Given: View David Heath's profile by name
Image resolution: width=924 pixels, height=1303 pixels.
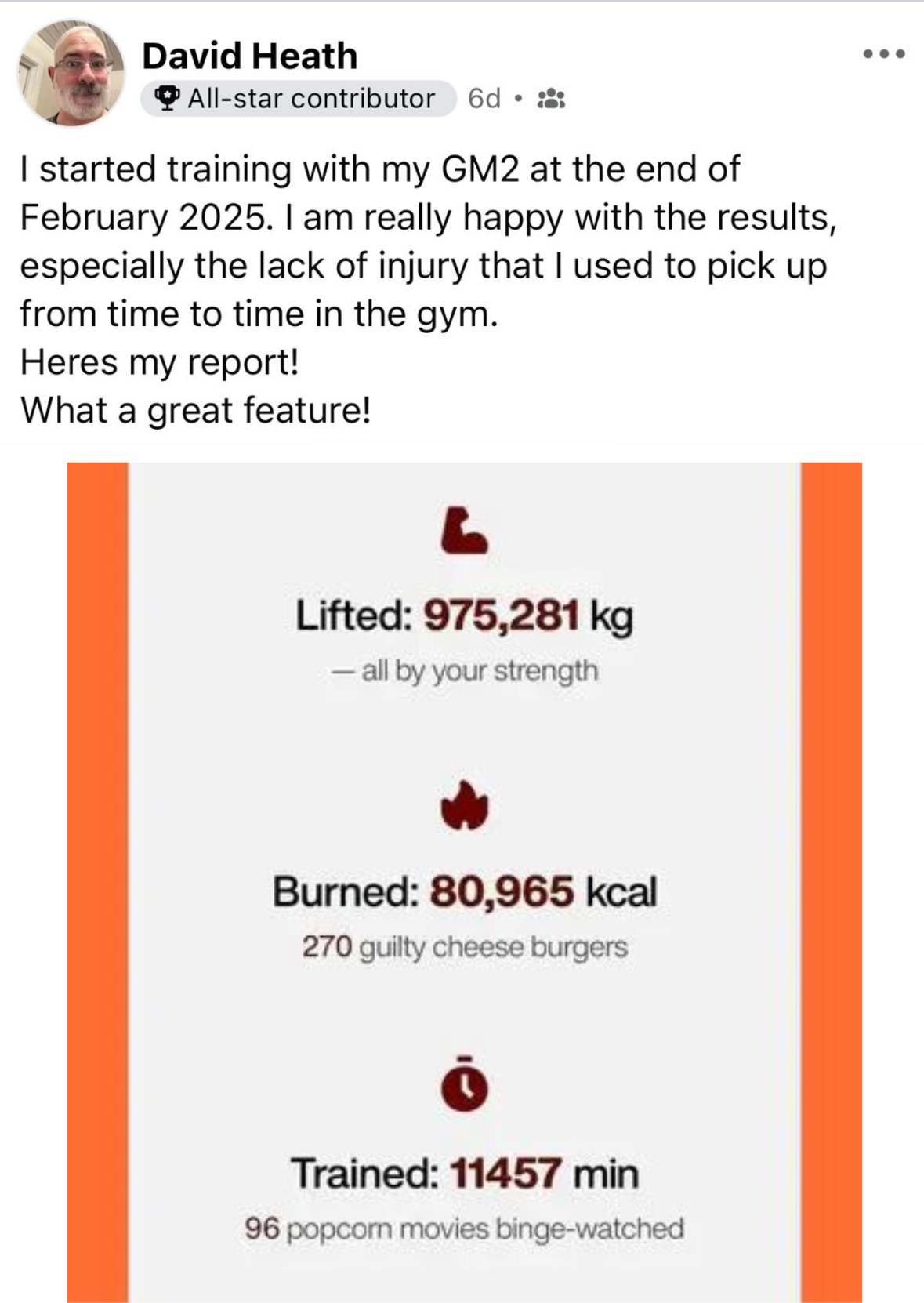Looking at the screenshot, I should (x=249, y=56).
